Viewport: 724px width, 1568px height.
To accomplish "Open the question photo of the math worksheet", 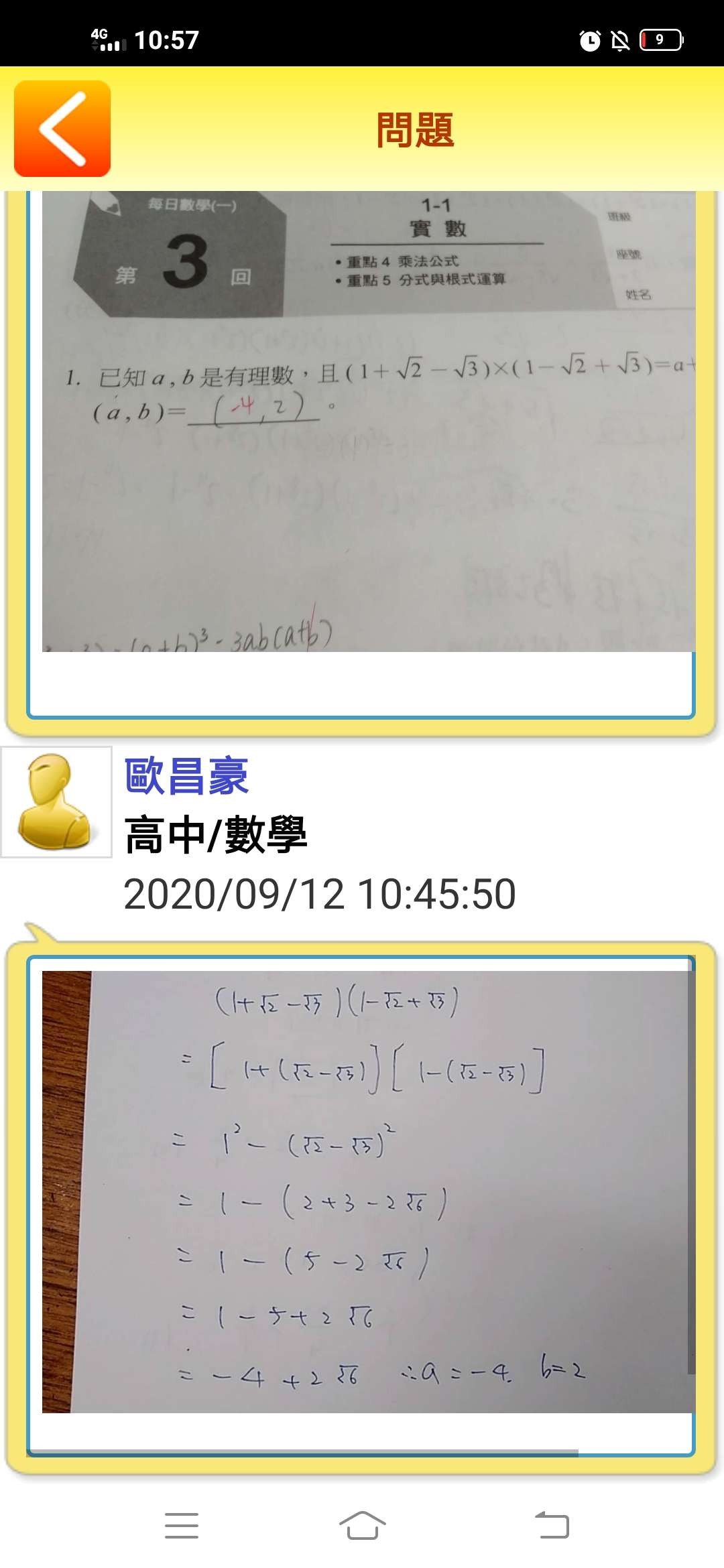I will click(x=369, y=422).
